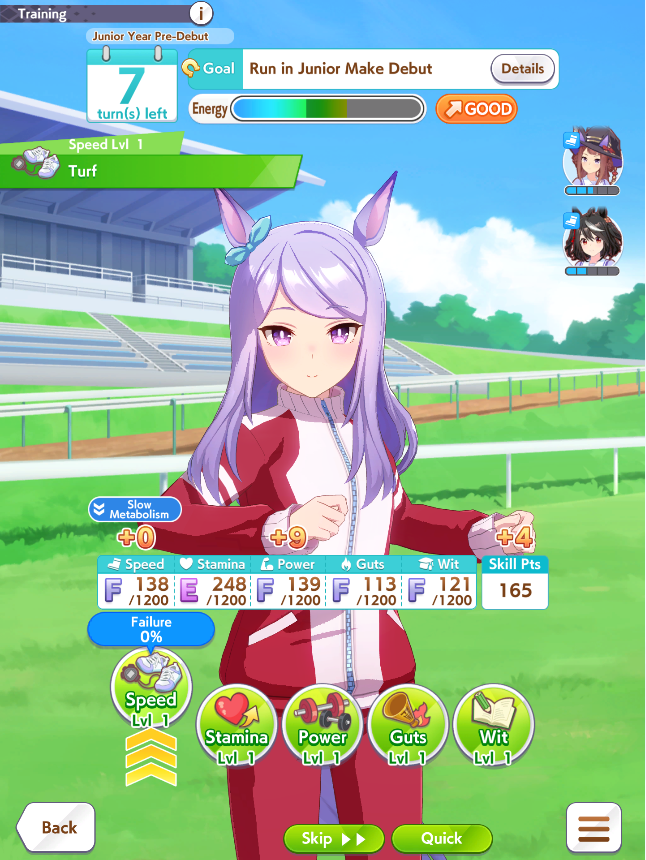Select Stamina training

point(236,725)
